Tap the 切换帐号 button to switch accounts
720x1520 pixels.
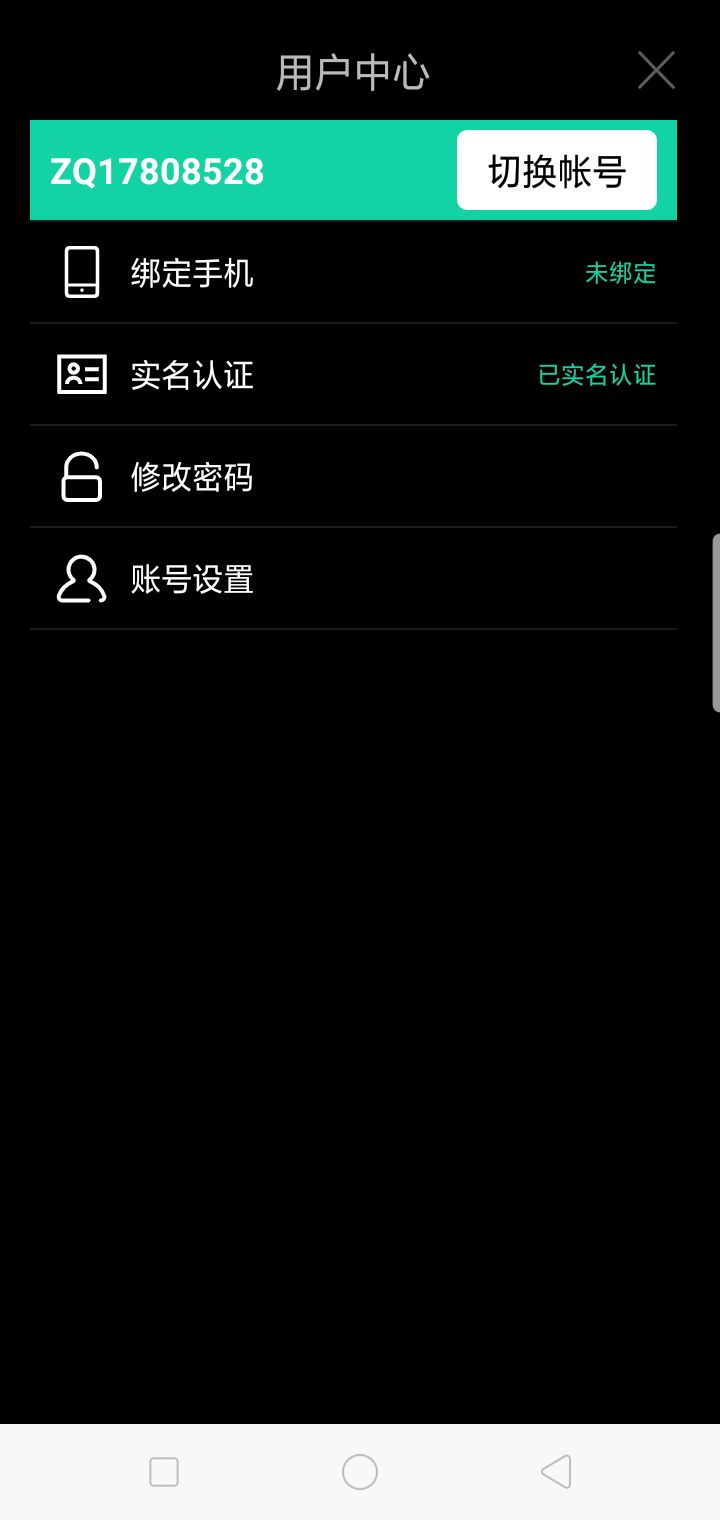click(557, 170)
